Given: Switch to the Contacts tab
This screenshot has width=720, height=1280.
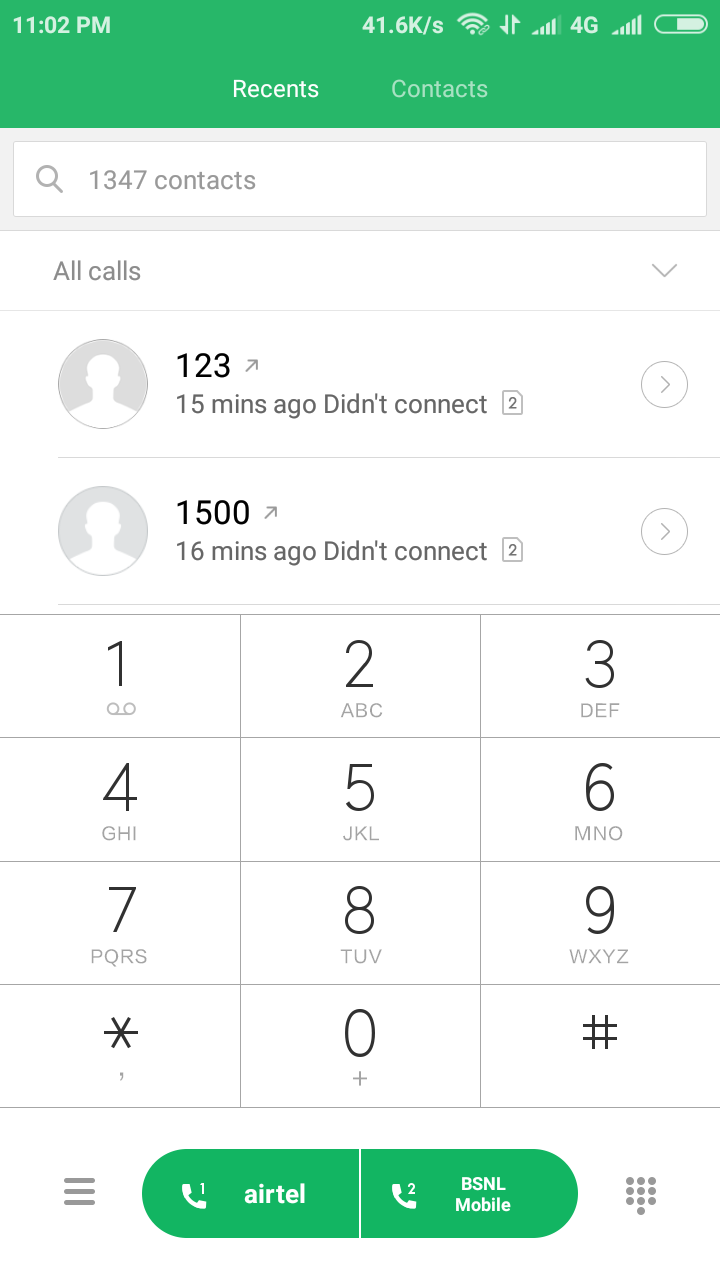Looking at the screenshot, I should tap(439, 89).
